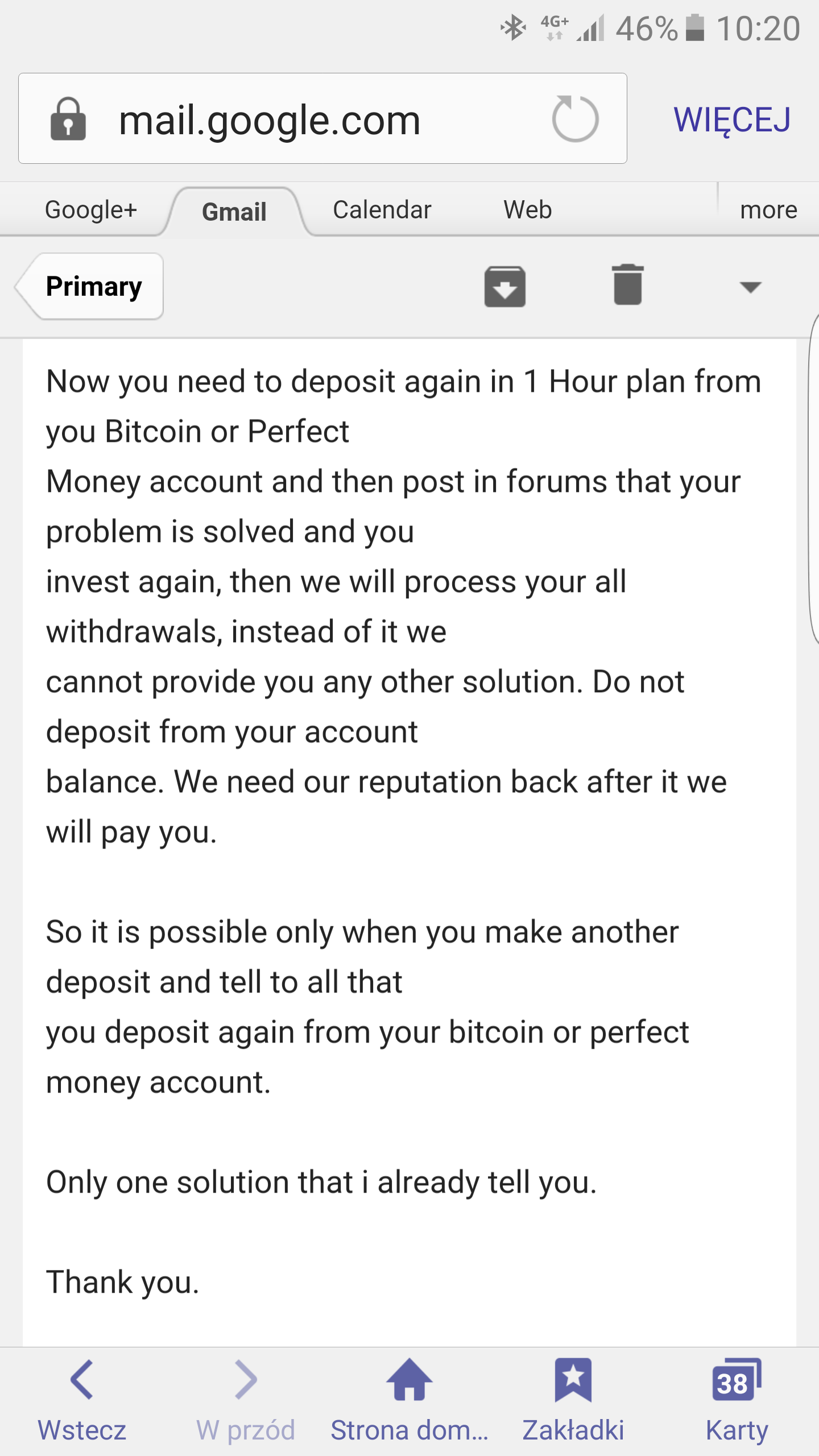Expand the more services option

pos(768,210)
